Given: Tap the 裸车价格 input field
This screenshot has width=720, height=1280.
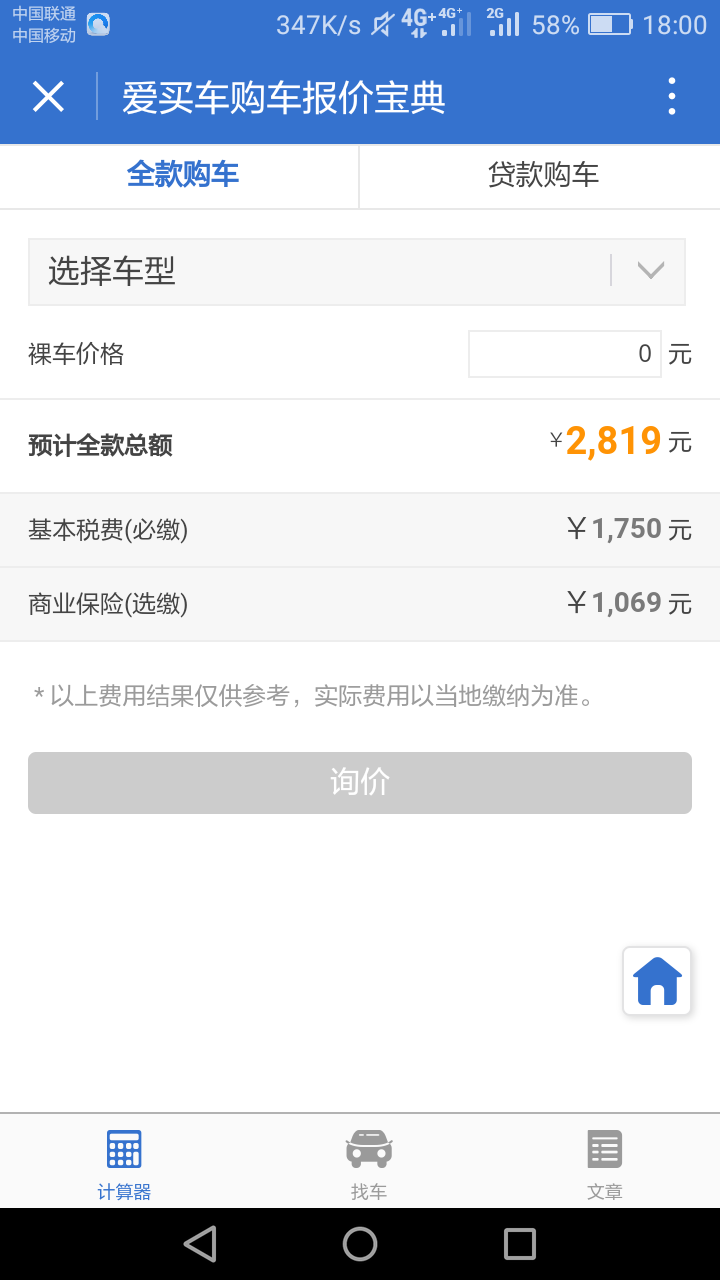Looking at the screenshot, I should [565, 354].
